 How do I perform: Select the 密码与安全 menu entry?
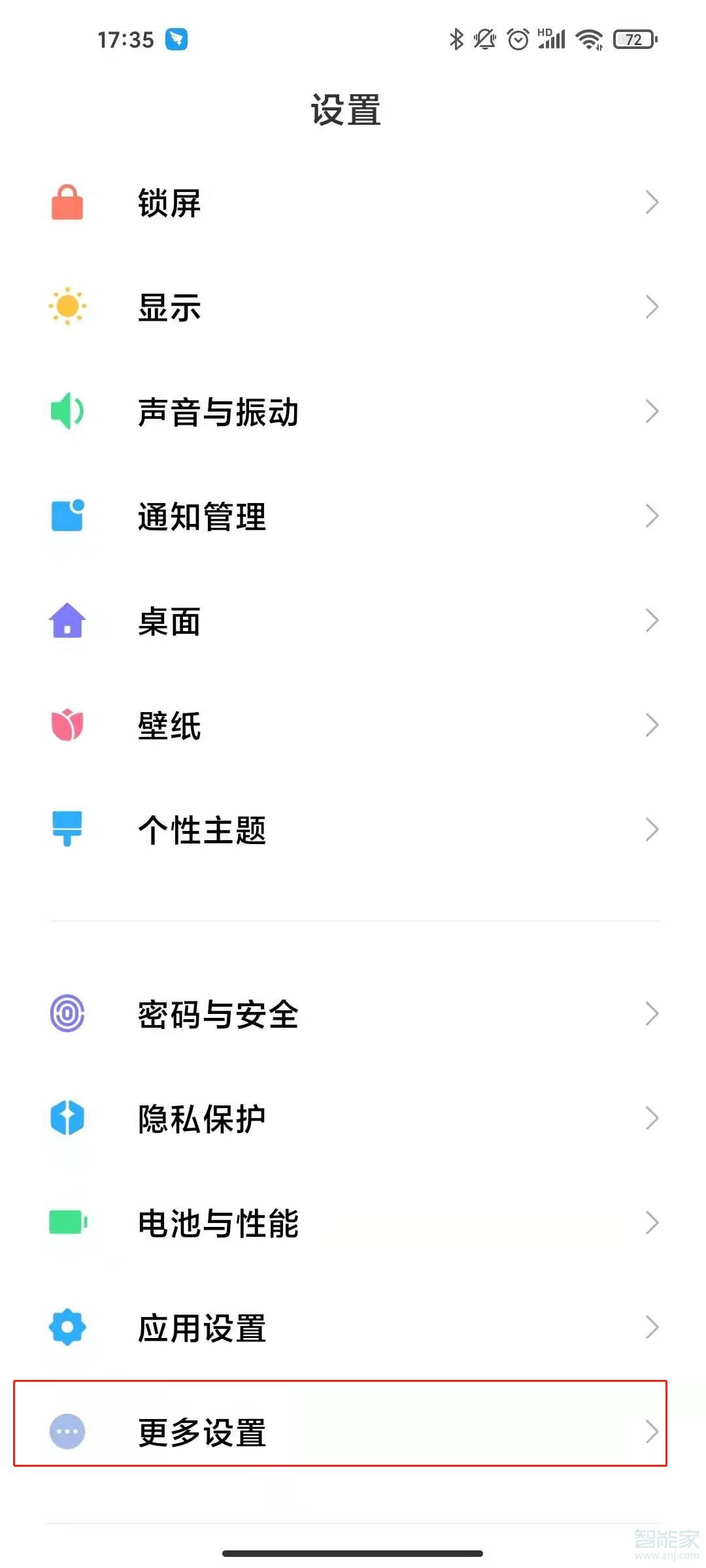(218, 1015)
